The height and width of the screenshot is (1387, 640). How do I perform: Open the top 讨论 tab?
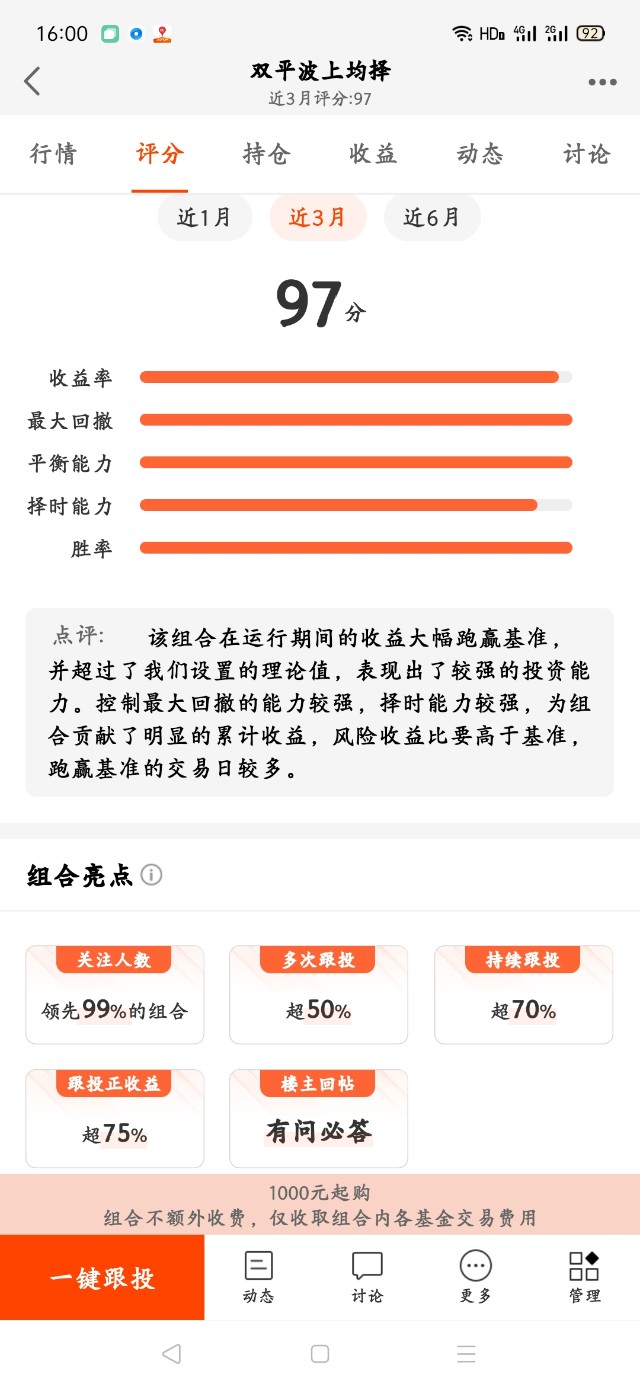tap(586, 154)
